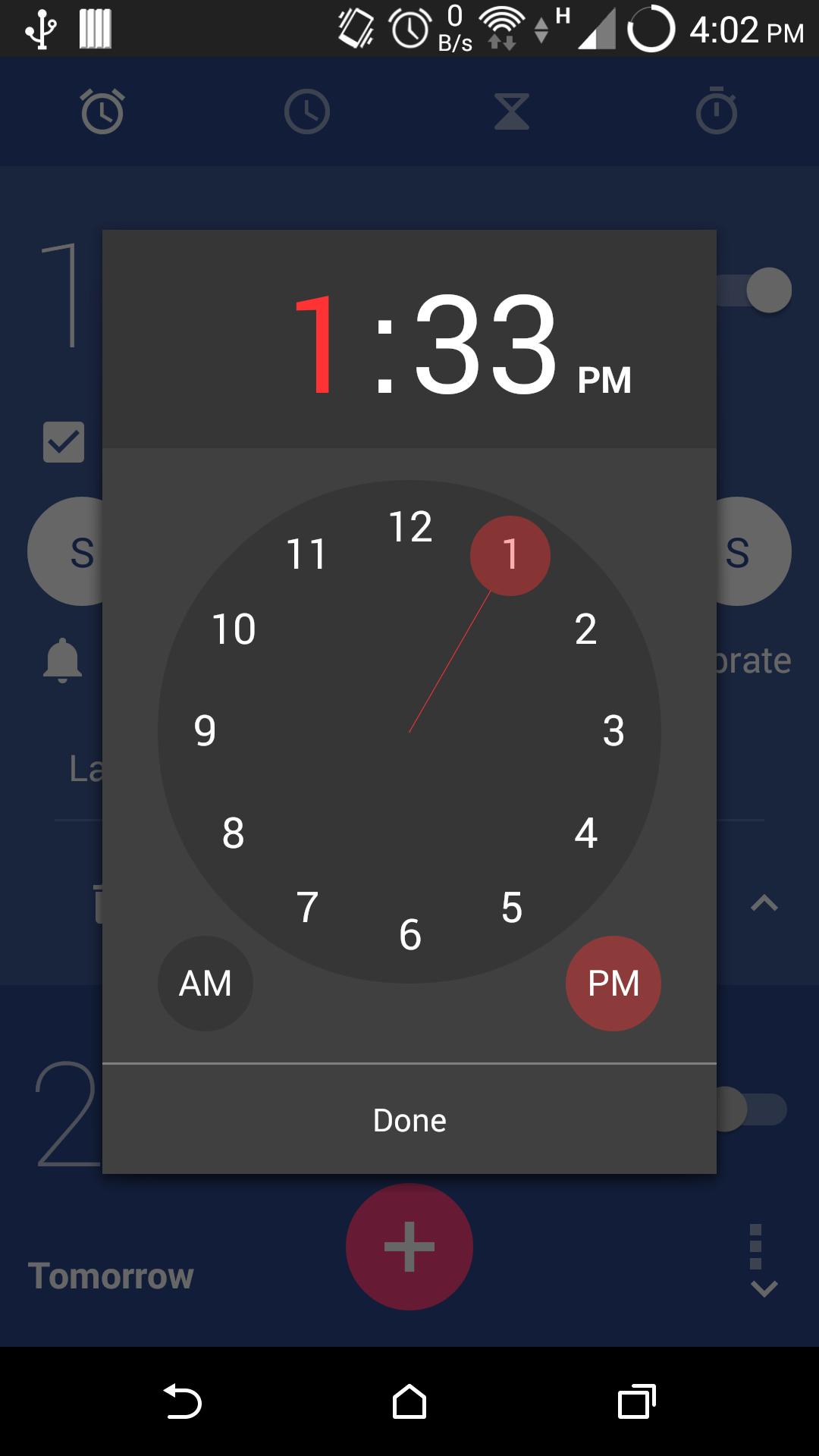Uncheck the alarm repeat checkbox
Image resolution: width=819 pixels, height=1456 pixels.
[x=64, y=442]
